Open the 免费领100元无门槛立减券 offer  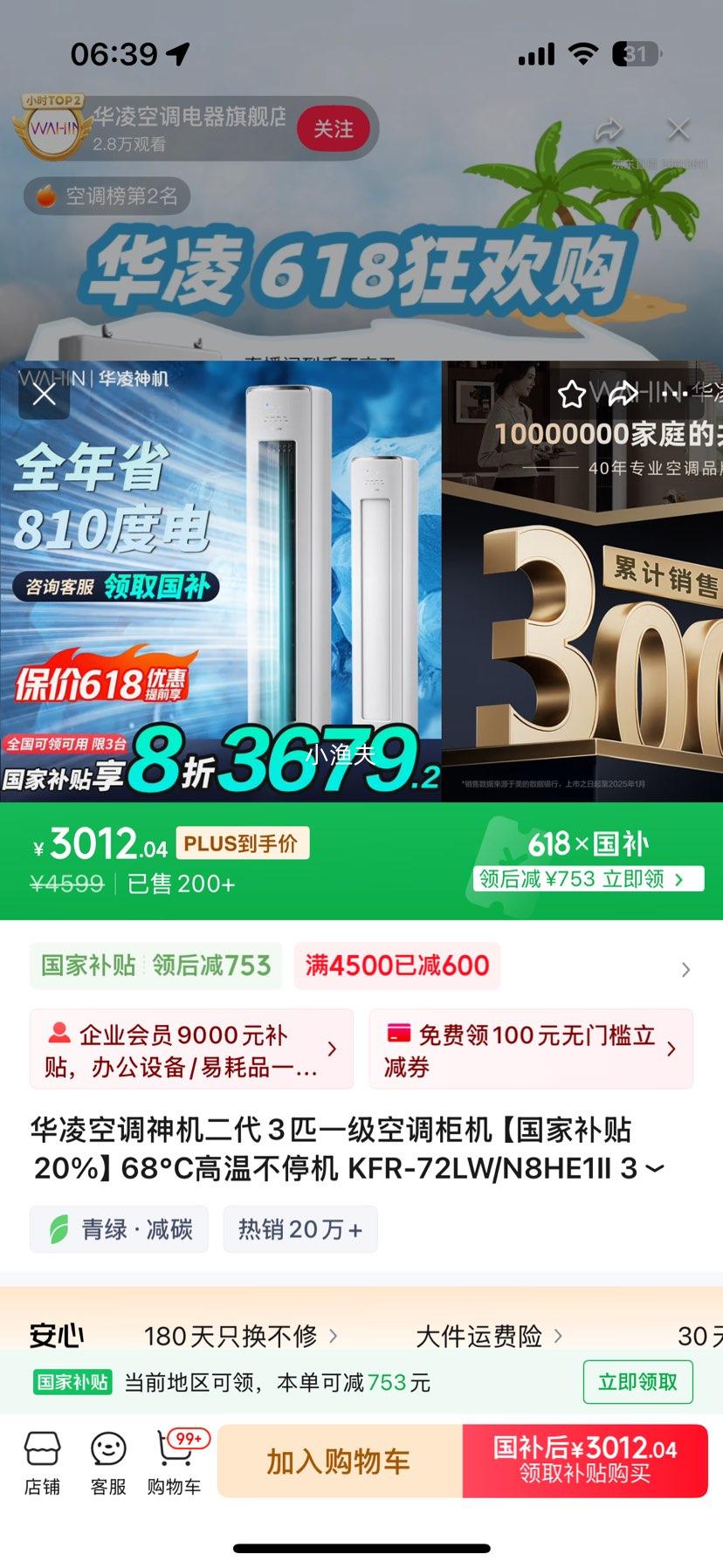(530, 1049)
